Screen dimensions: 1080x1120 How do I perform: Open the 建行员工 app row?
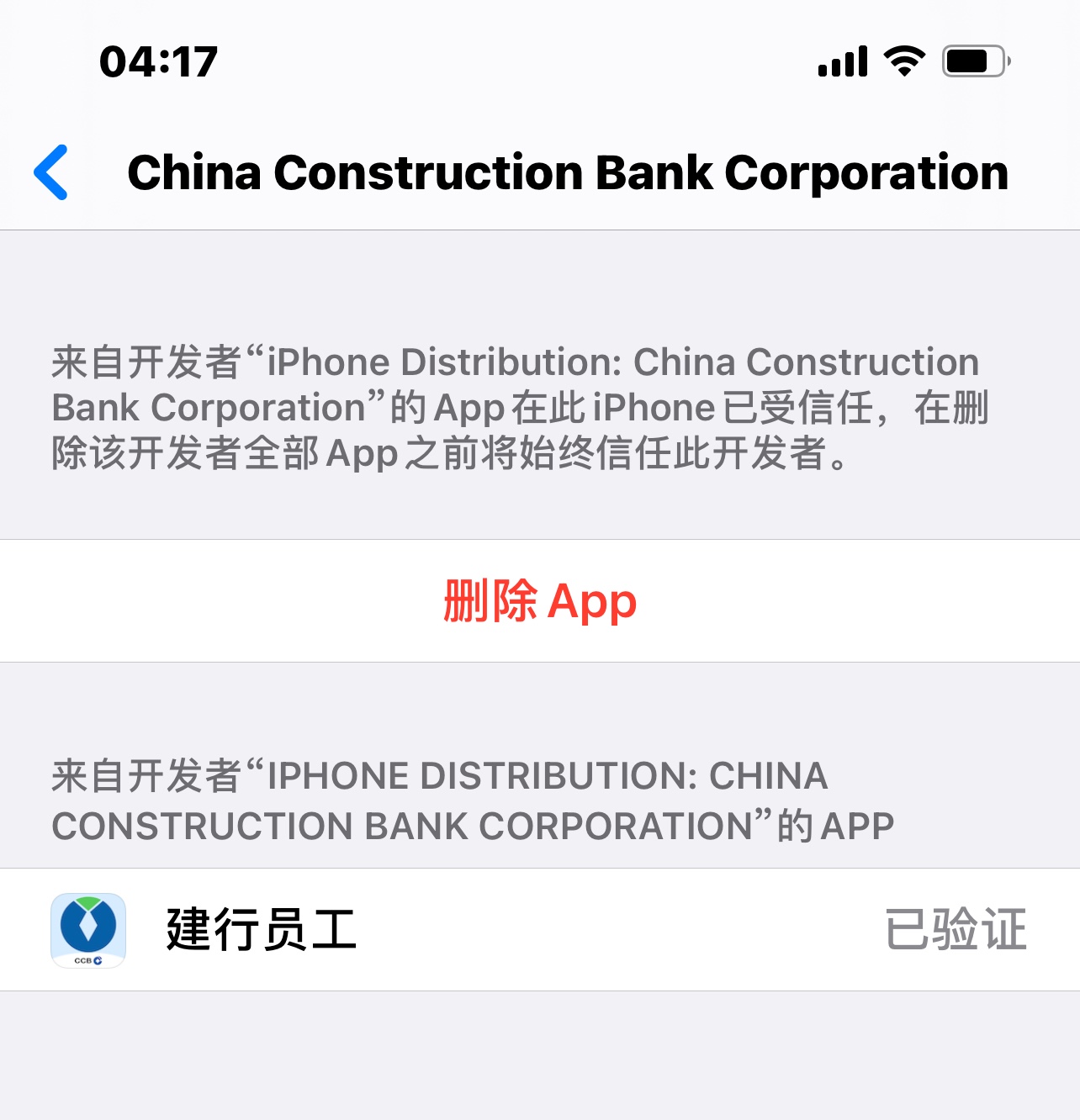point(538,930)
